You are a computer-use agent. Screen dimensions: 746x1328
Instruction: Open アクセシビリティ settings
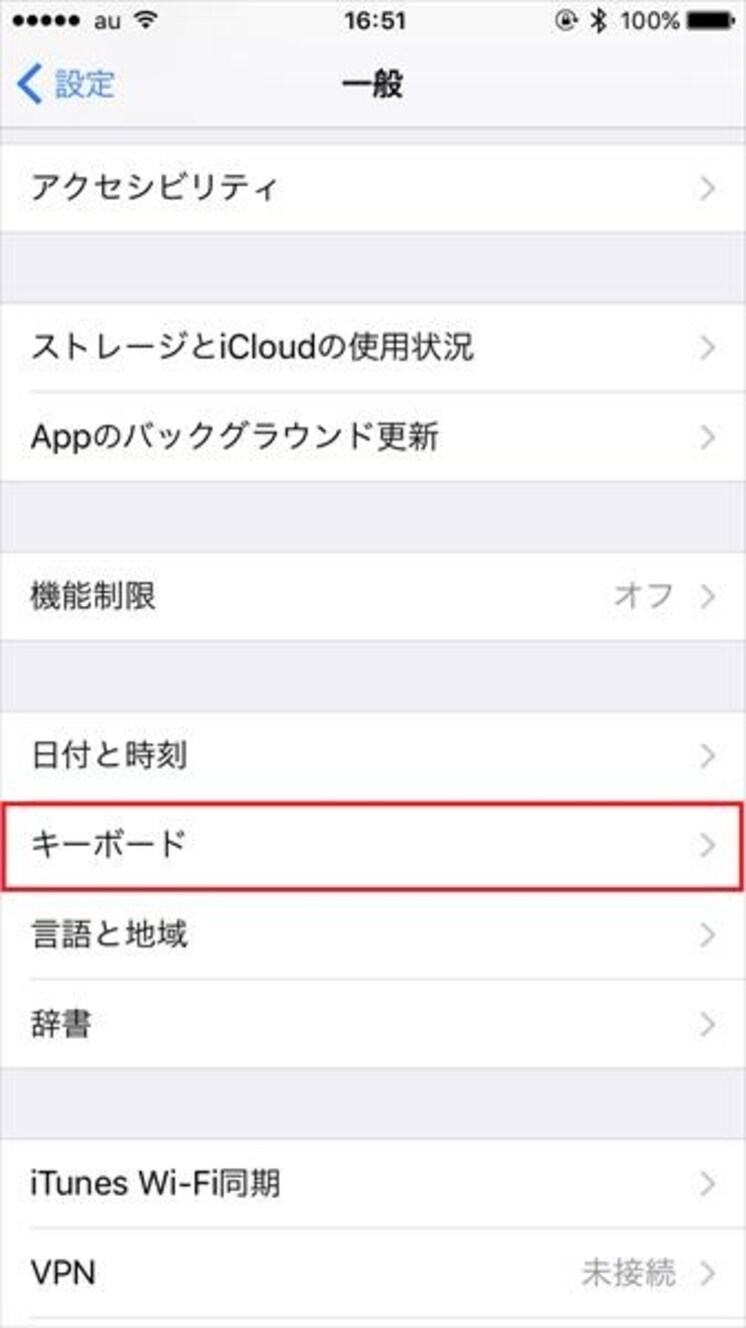click(373, 188)
